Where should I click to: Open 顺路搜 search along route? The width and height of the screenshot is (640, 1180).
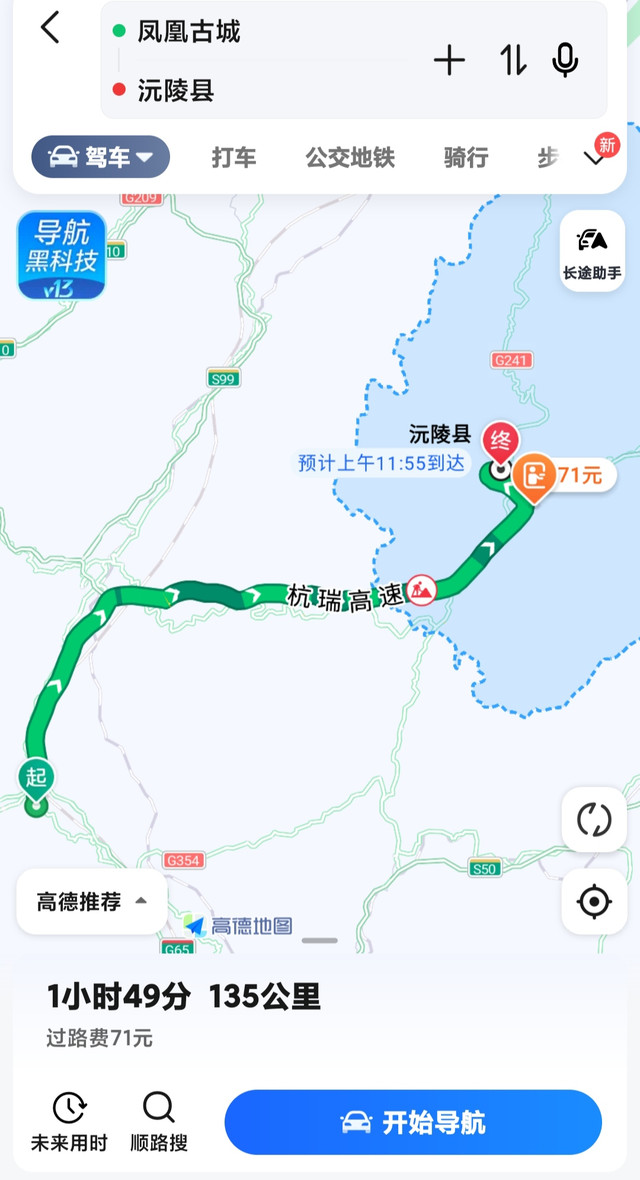tap(159, 1122)
